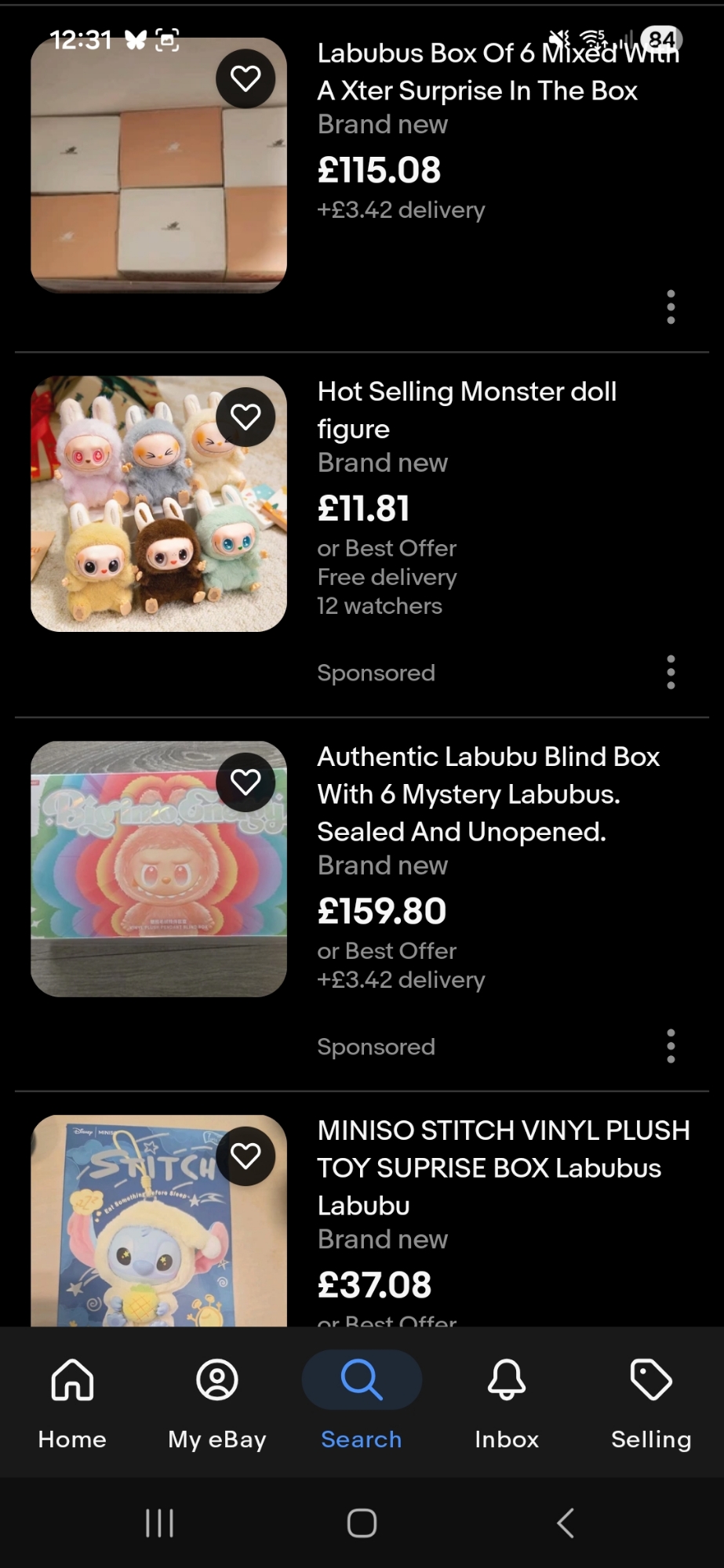Open the recent apps view
Viewport: 724px width, 1568px height.
point(159,1523)
